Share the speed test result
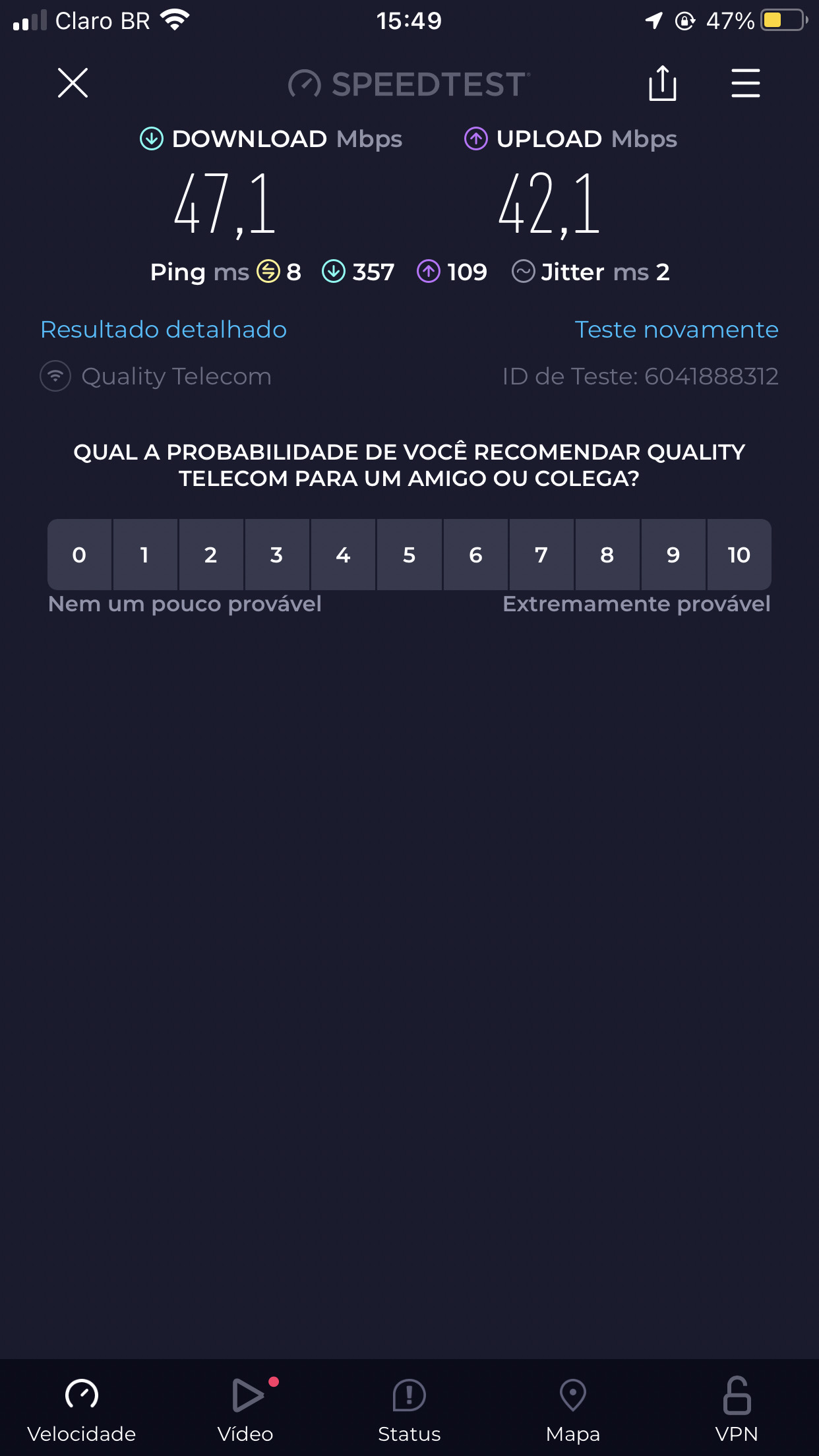819x1456 pixels. [662, 84]
